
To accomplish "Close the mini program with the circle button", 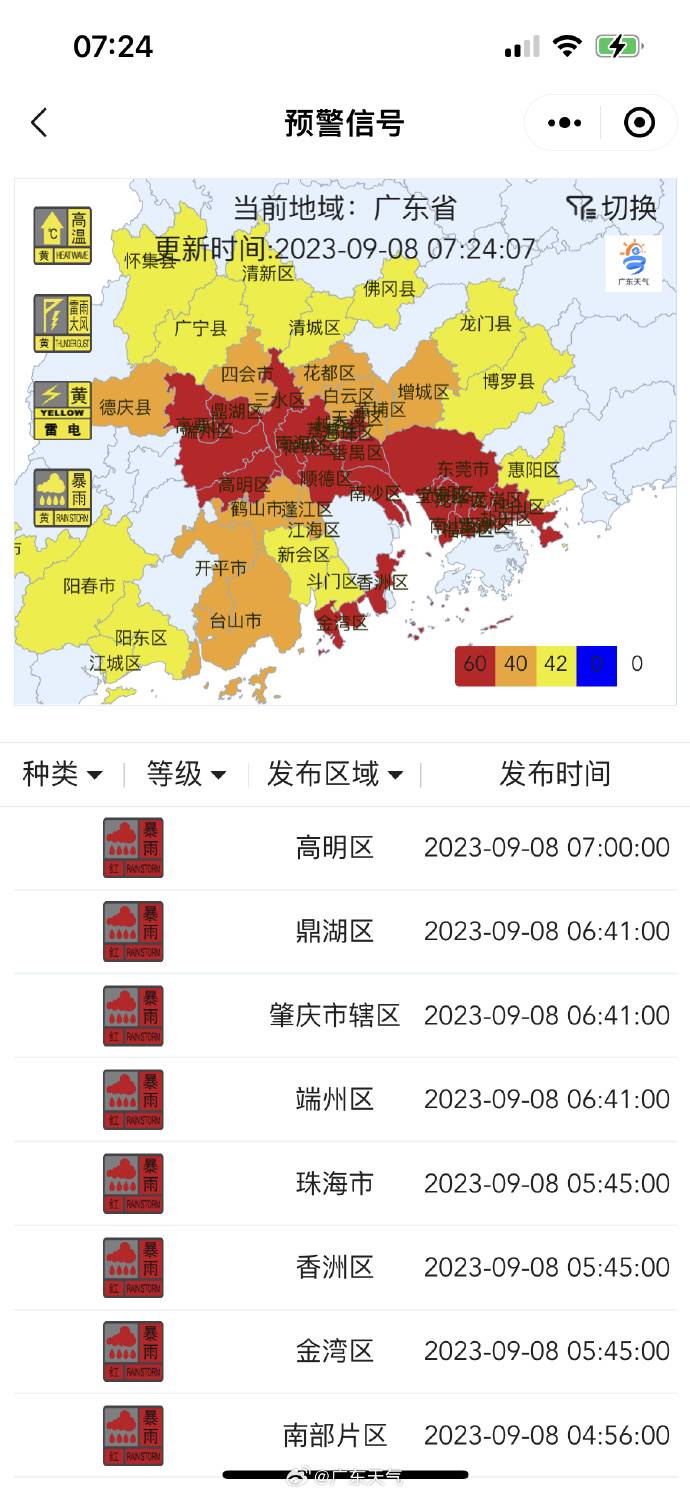I will click(x=639, y=123).
